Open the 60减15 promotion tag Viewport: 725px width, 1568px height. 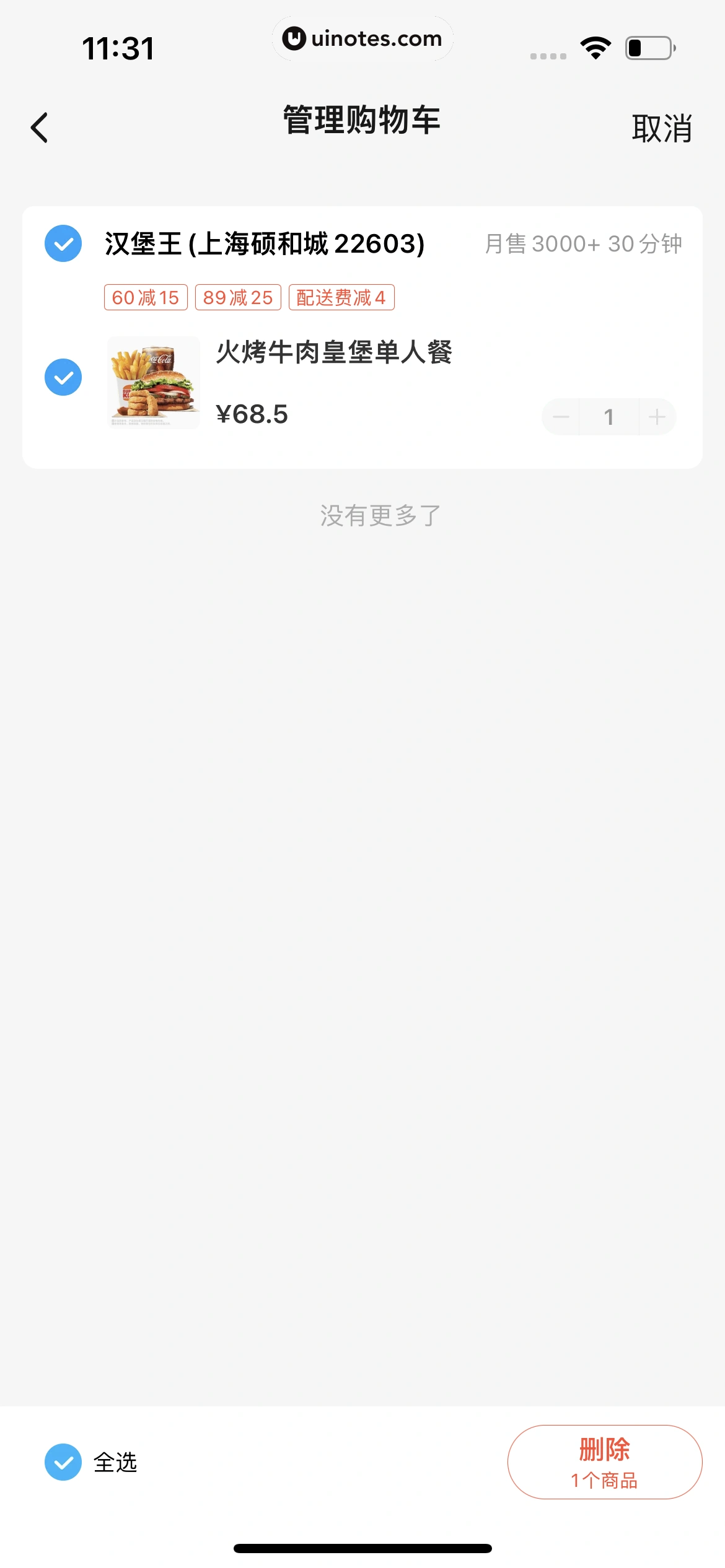[x=145, y=297]
